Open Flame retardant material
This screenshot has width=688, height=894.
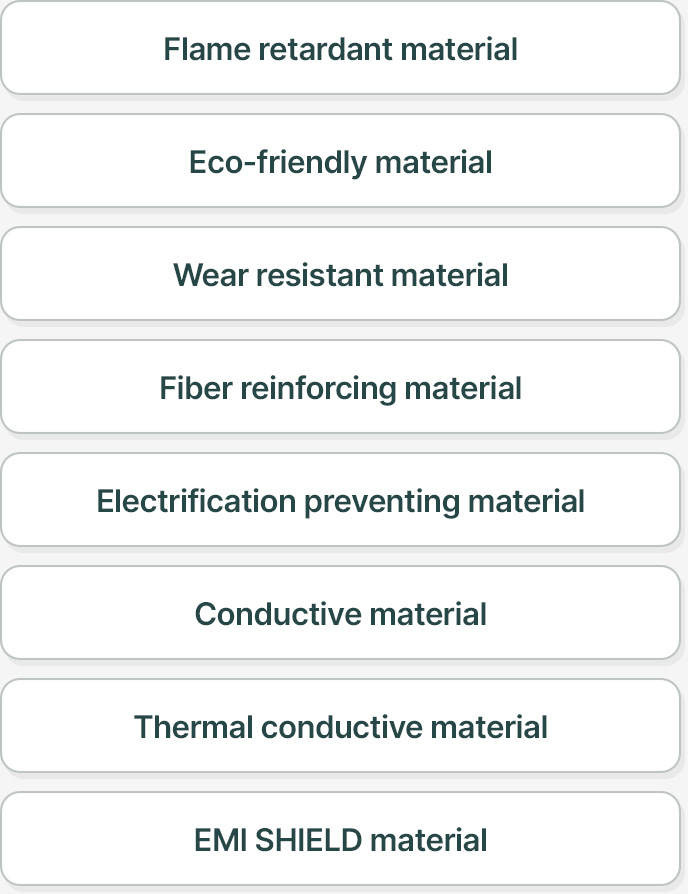340,49
